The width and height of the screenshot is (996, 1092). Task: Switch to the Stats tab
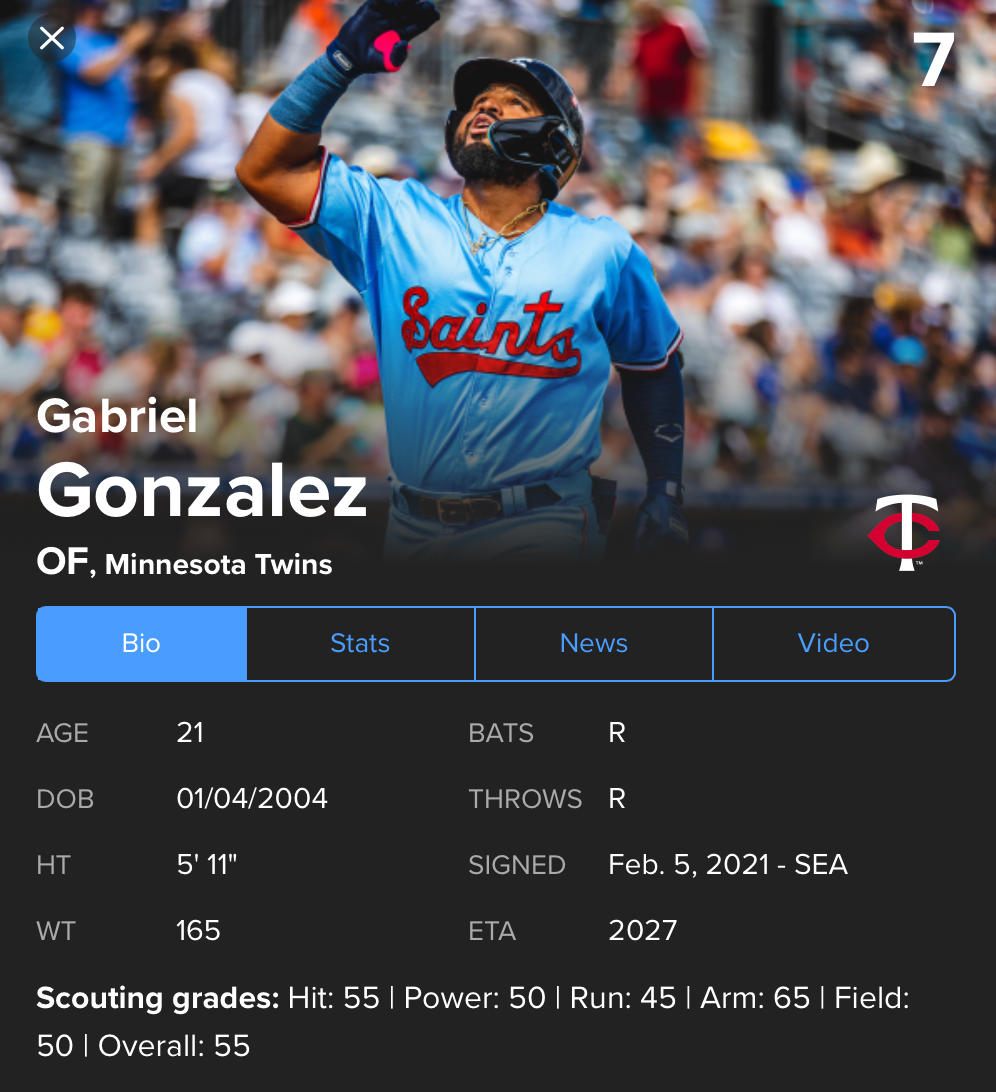tap(360, 643)
